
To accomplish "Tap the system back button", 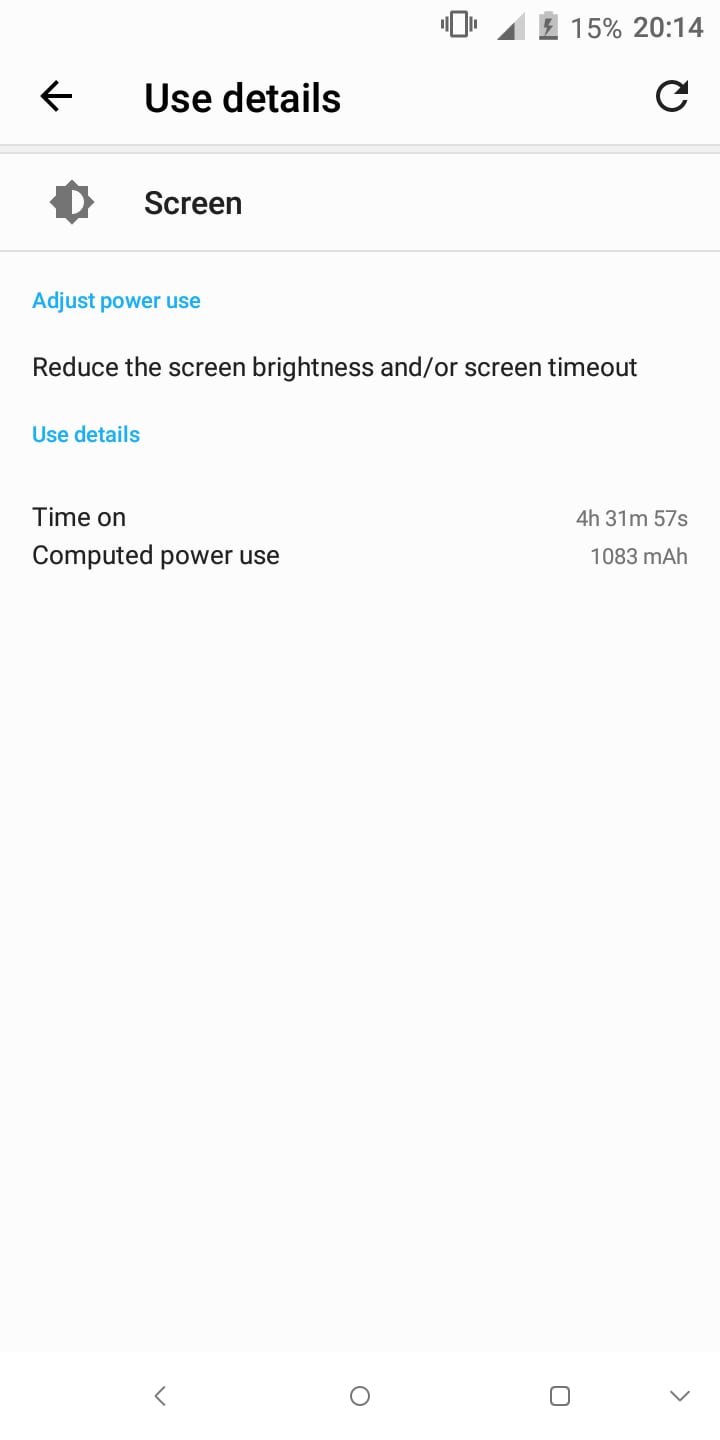I will pos(160,1396).
